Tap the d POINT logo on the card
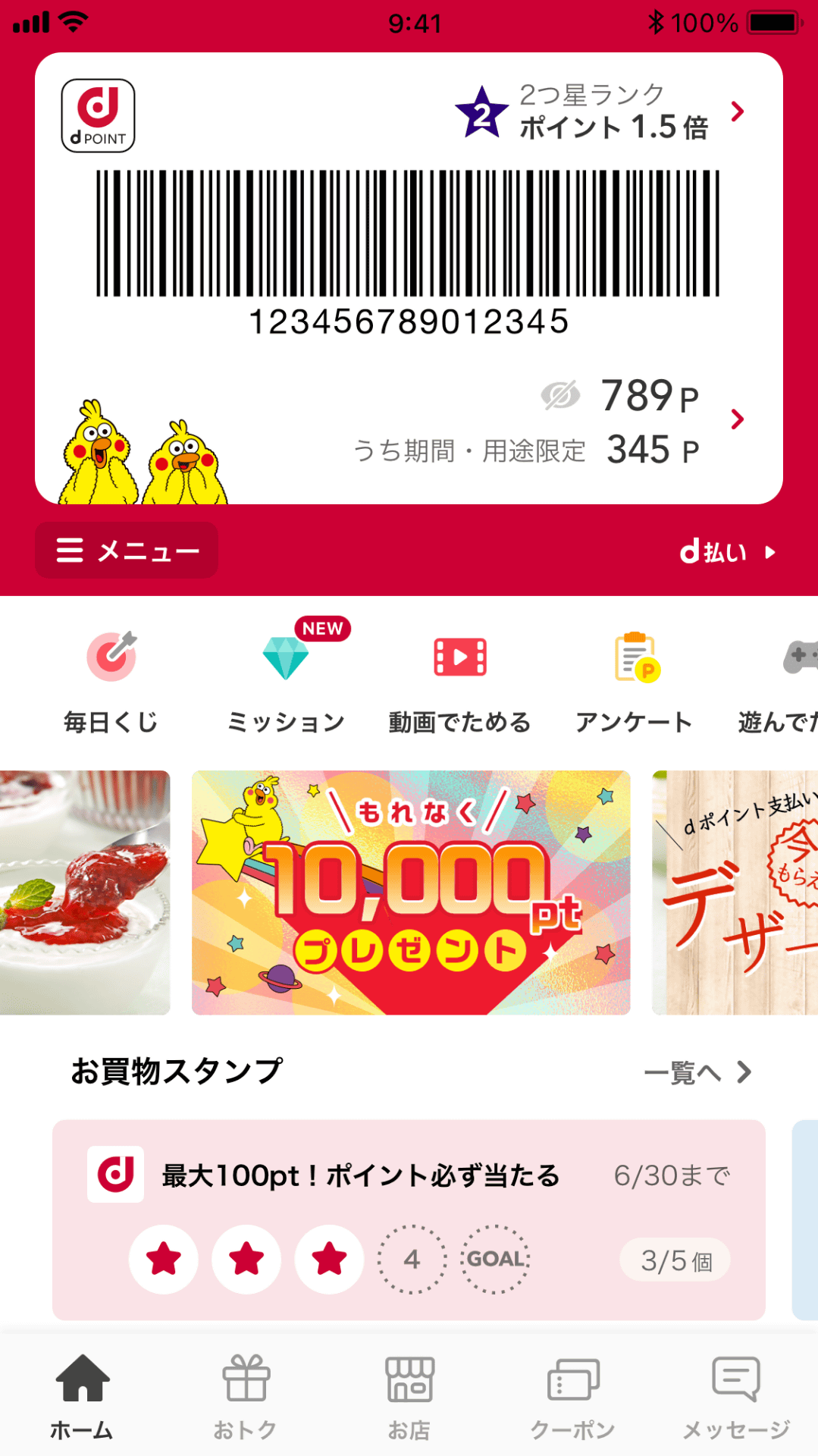This screenshot has width=818, height=1456. click(97, 114)
